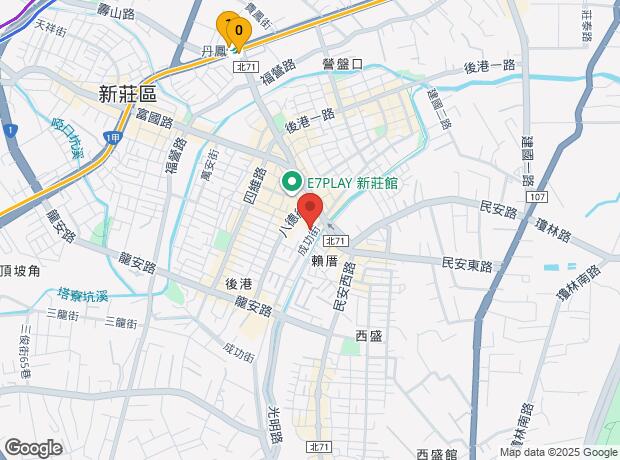The width and height of the screenshot is (620, 460).
Task: Select the orange marker labeled 0
Action: point(239,32)
